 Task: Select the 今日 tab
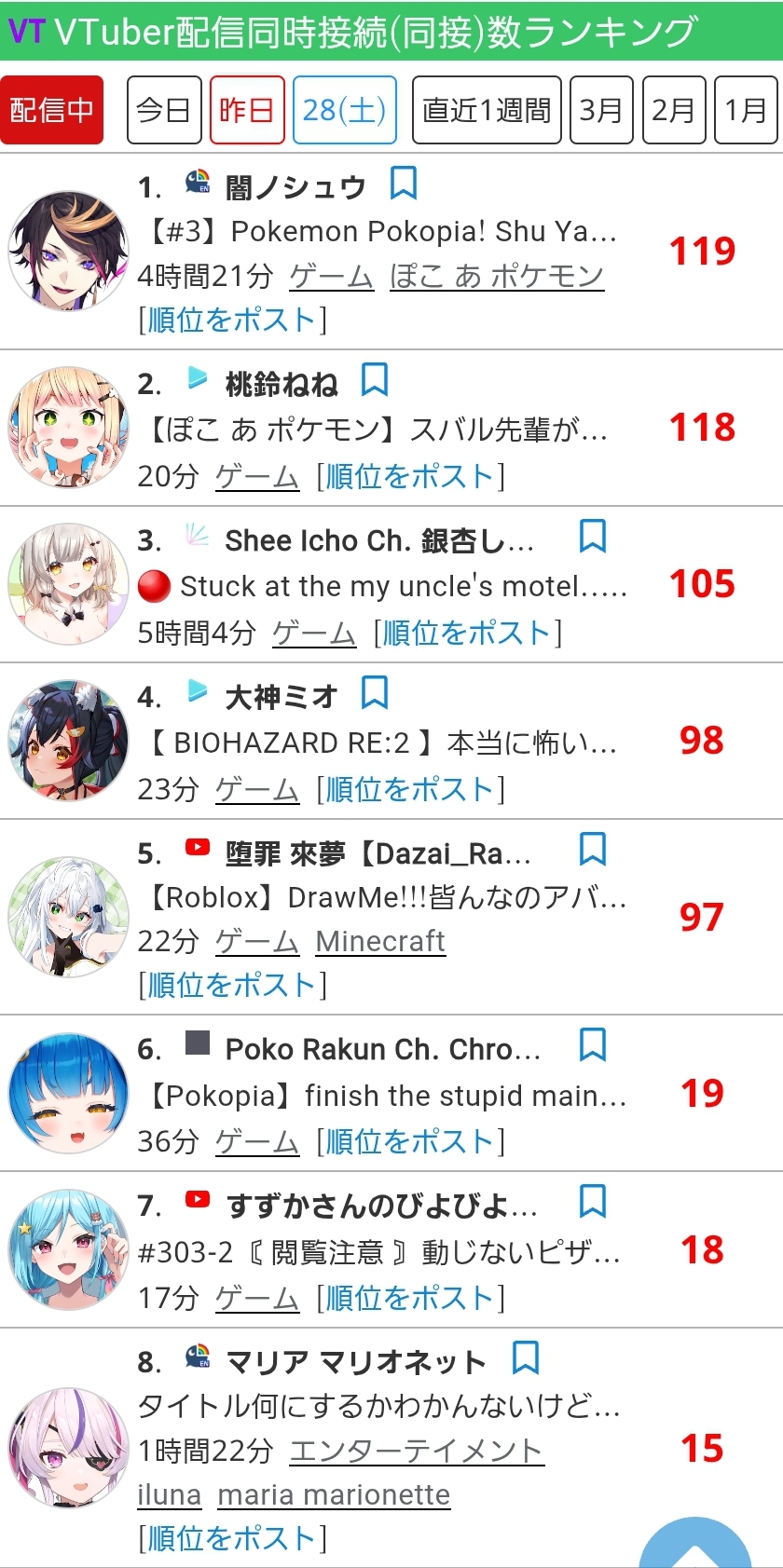[164, 111]
